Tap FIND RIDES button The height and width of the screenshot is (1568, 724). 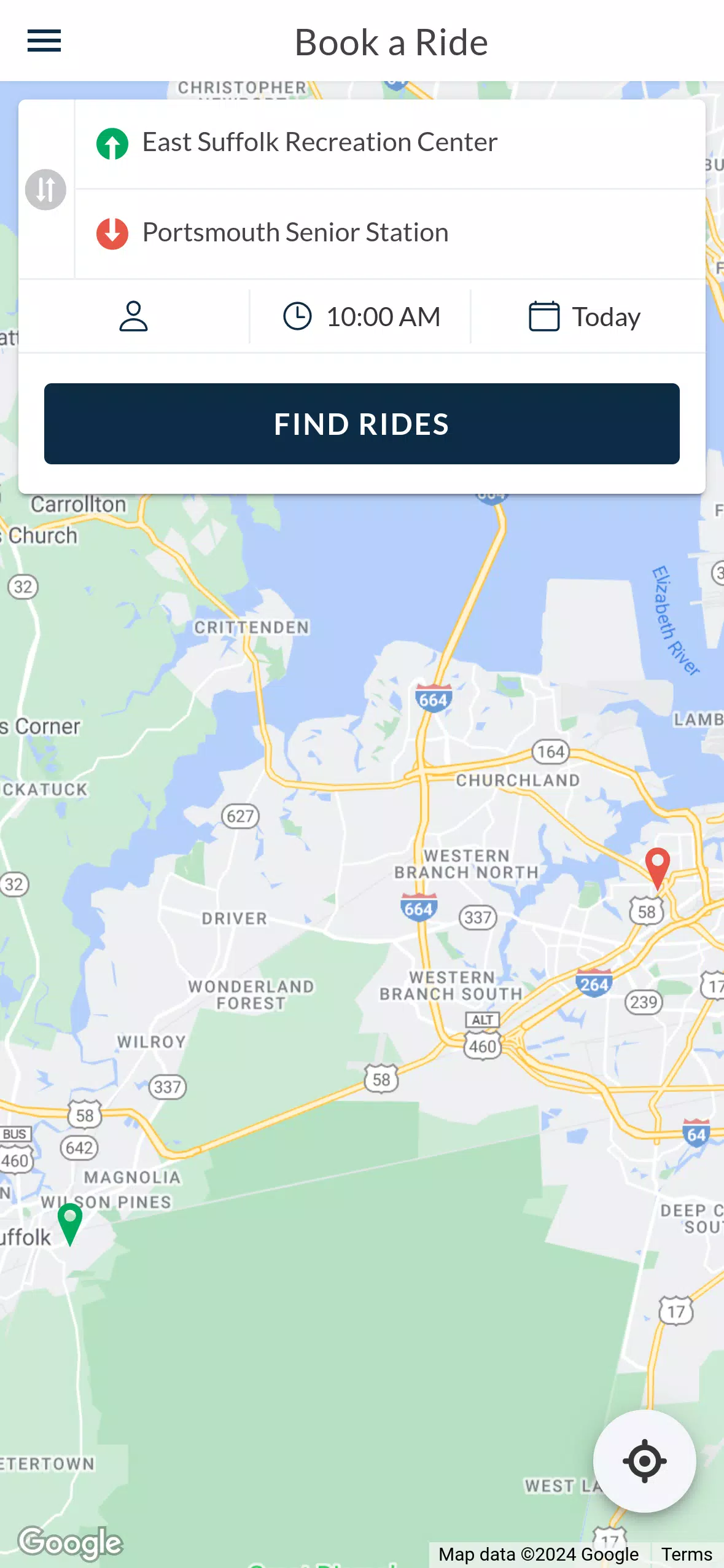click(362, 424)
